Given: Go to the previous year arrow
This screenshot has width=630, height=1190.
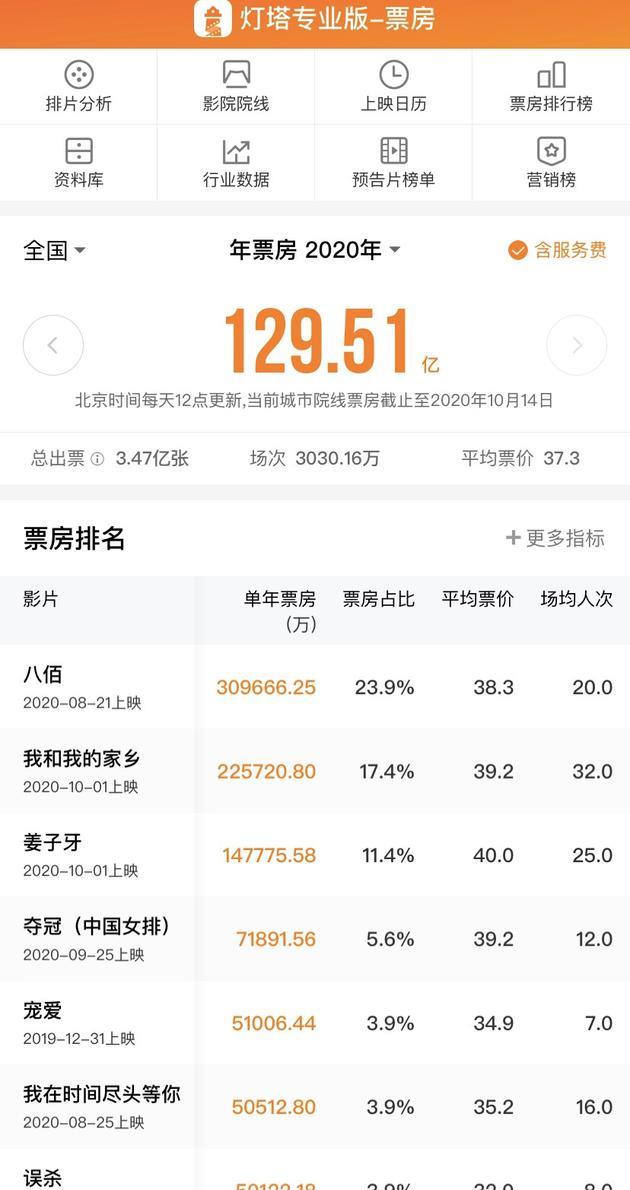Looking at the screenshot, I should coord(53,345).
